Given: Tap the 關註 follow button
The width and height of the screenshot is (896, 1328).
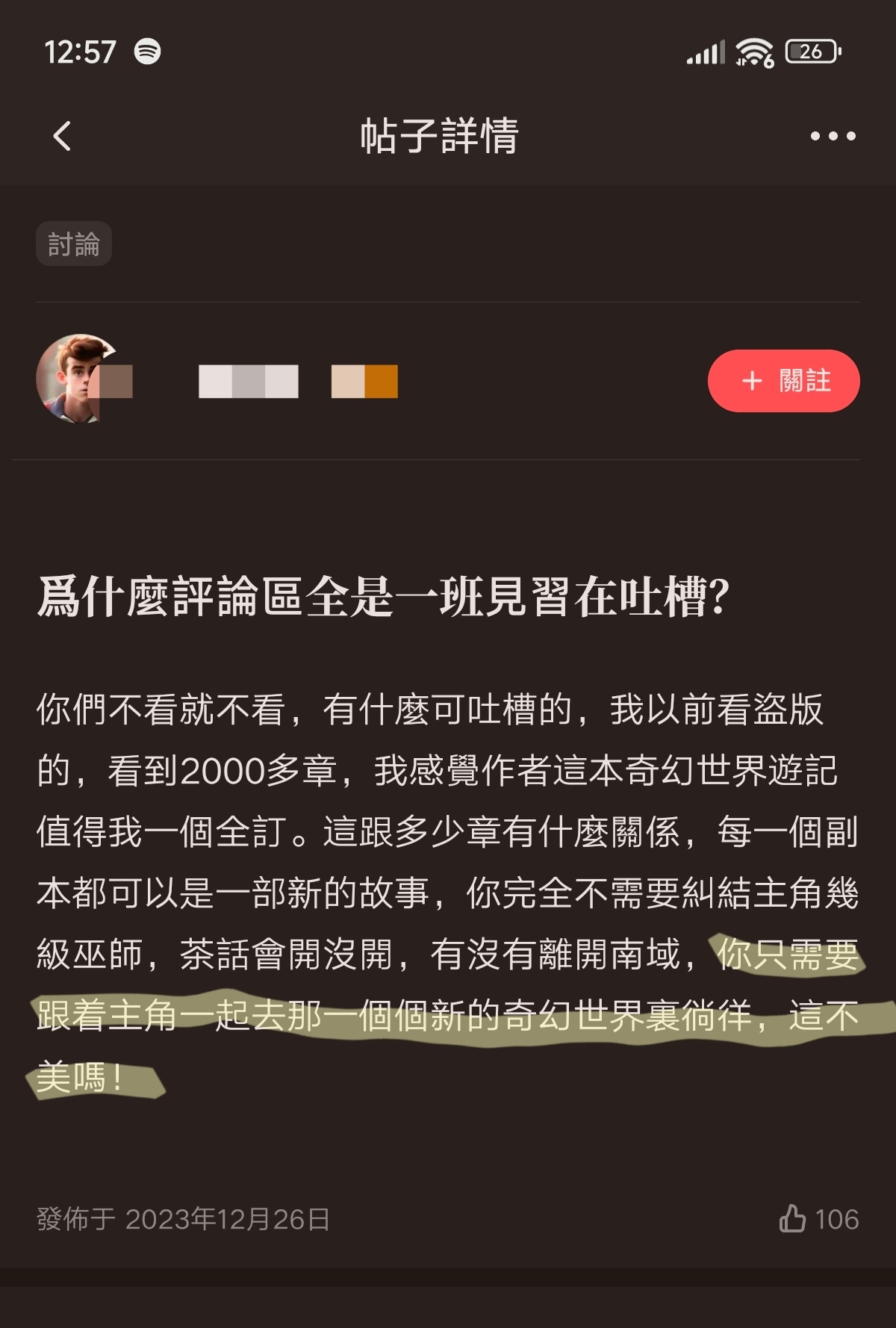Looking at the screenshot, I should (783, 381).
